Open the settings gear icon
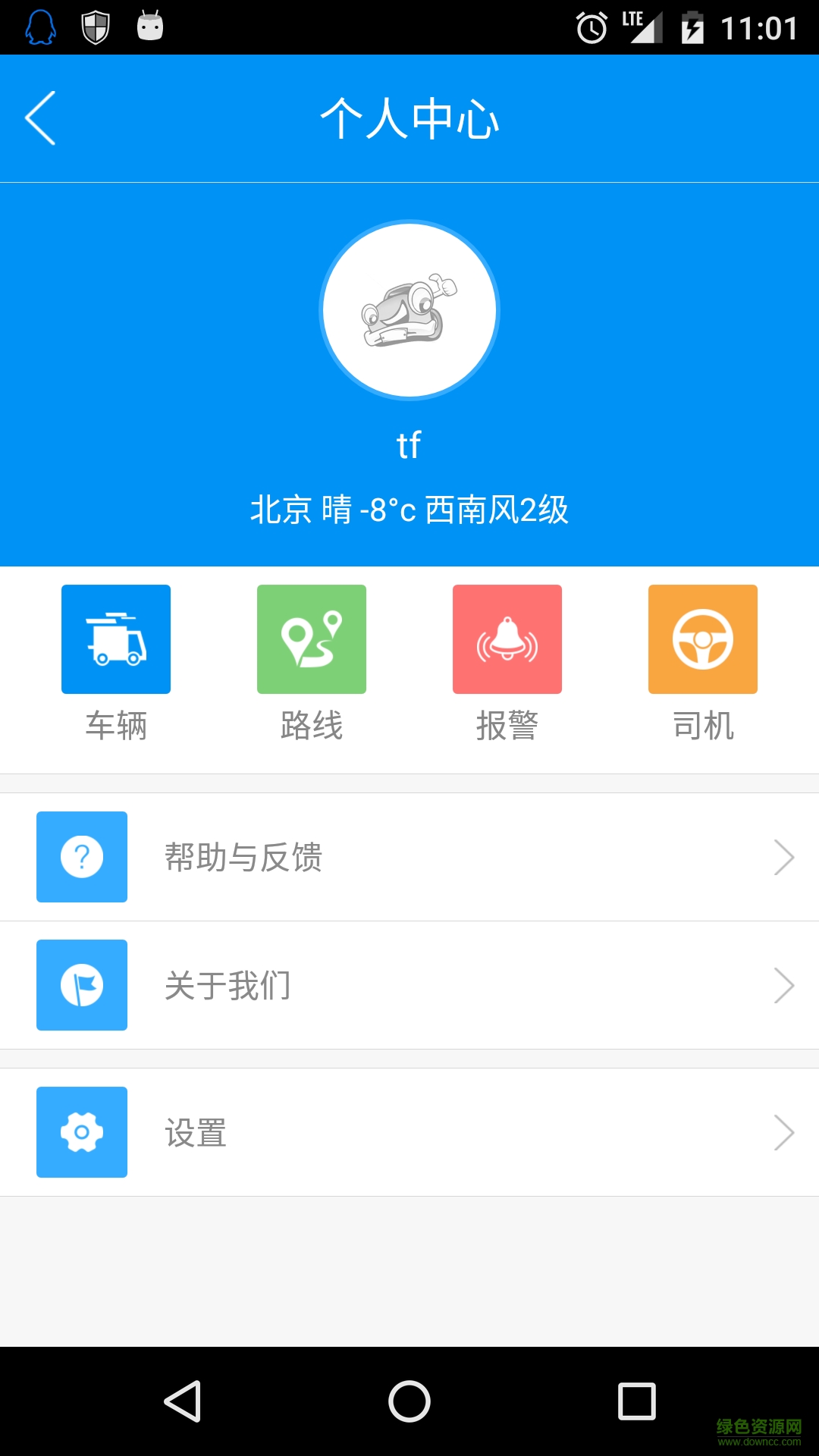This screenshot has height=1456, width=819. [x=81, y=1132]
